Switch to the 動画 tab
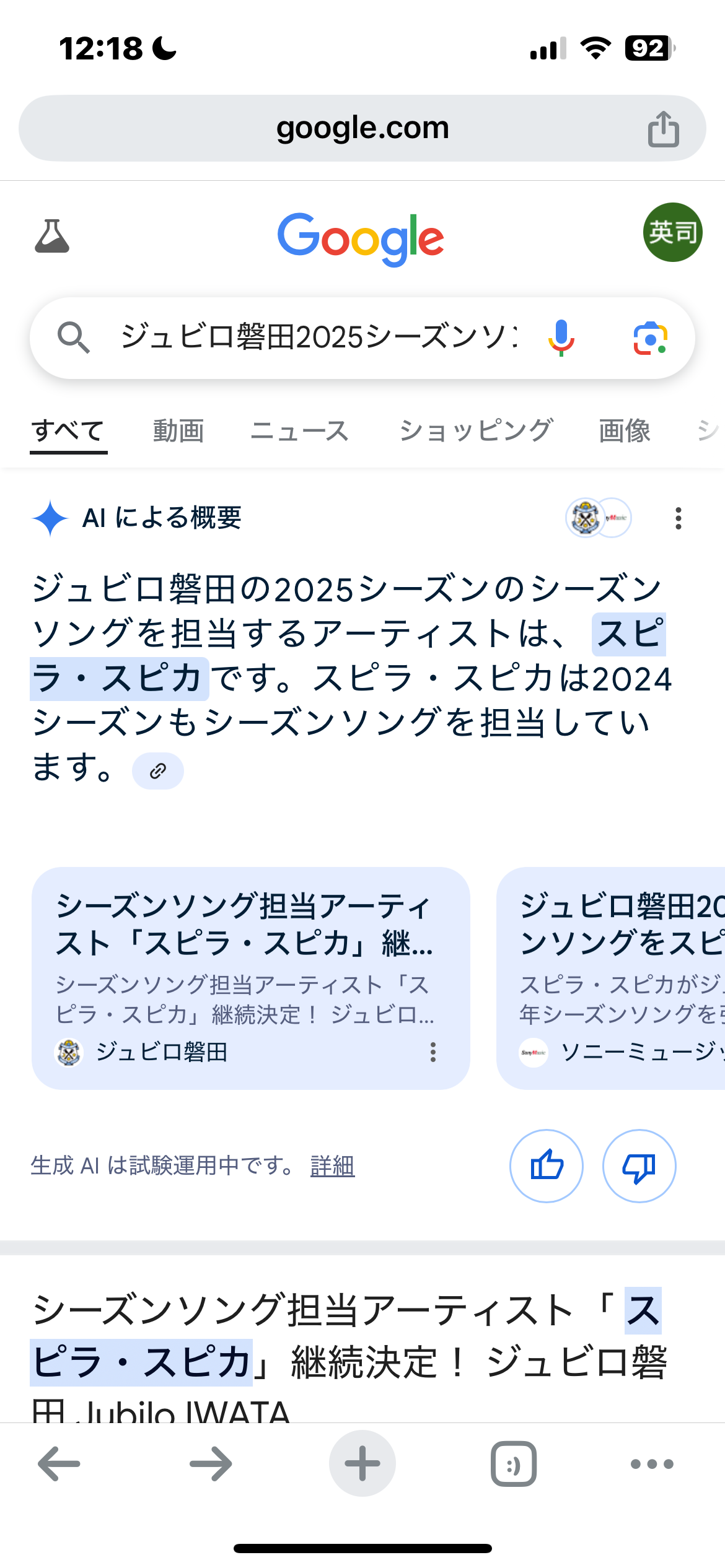725x1568 pixels. pyautogui.click(x=178, y=430)
